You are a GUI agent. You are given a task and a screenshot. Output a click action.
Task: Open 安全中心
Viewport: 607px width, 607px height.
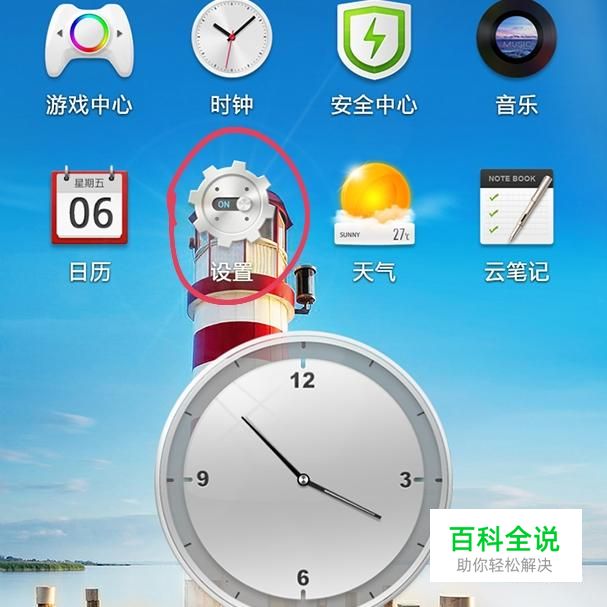374,40
